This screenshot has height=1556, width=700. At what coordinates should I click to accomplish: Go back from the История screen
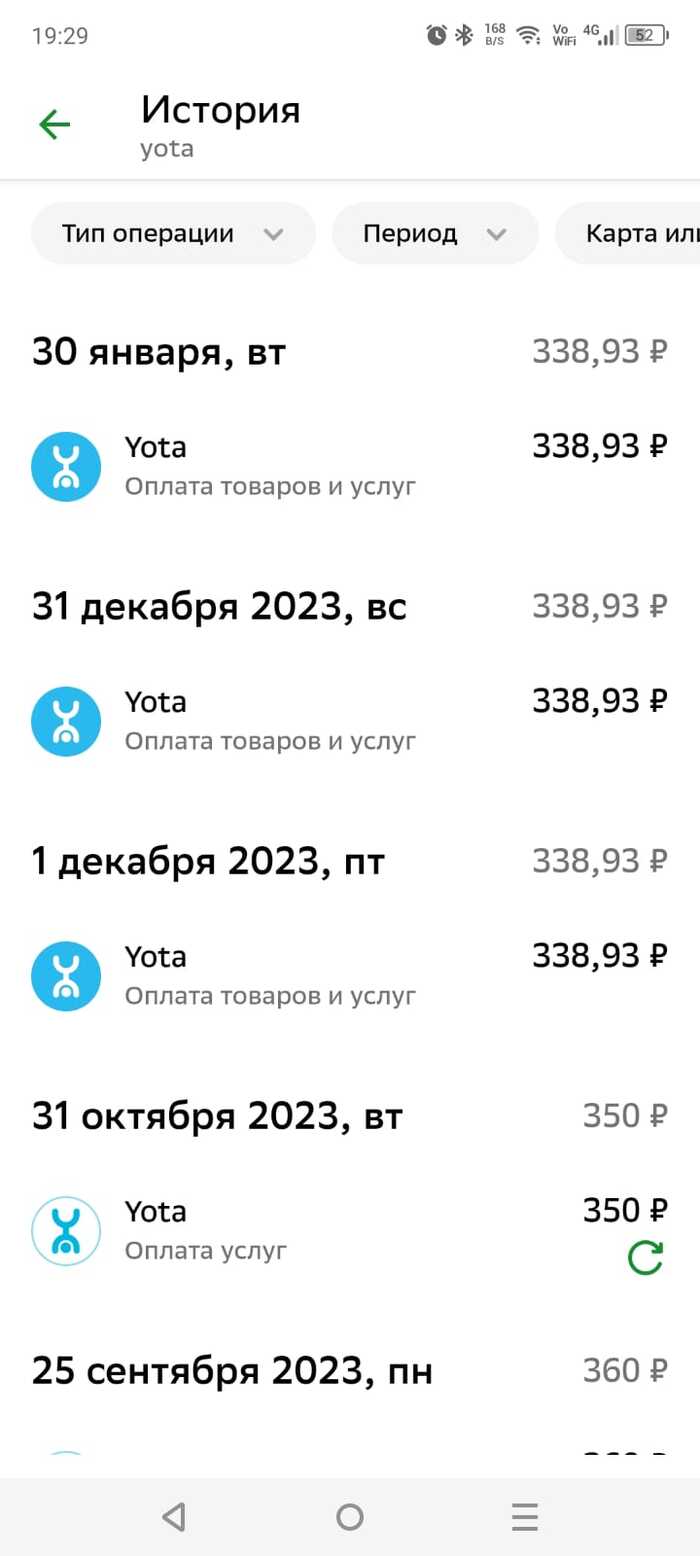pos(55,125)
